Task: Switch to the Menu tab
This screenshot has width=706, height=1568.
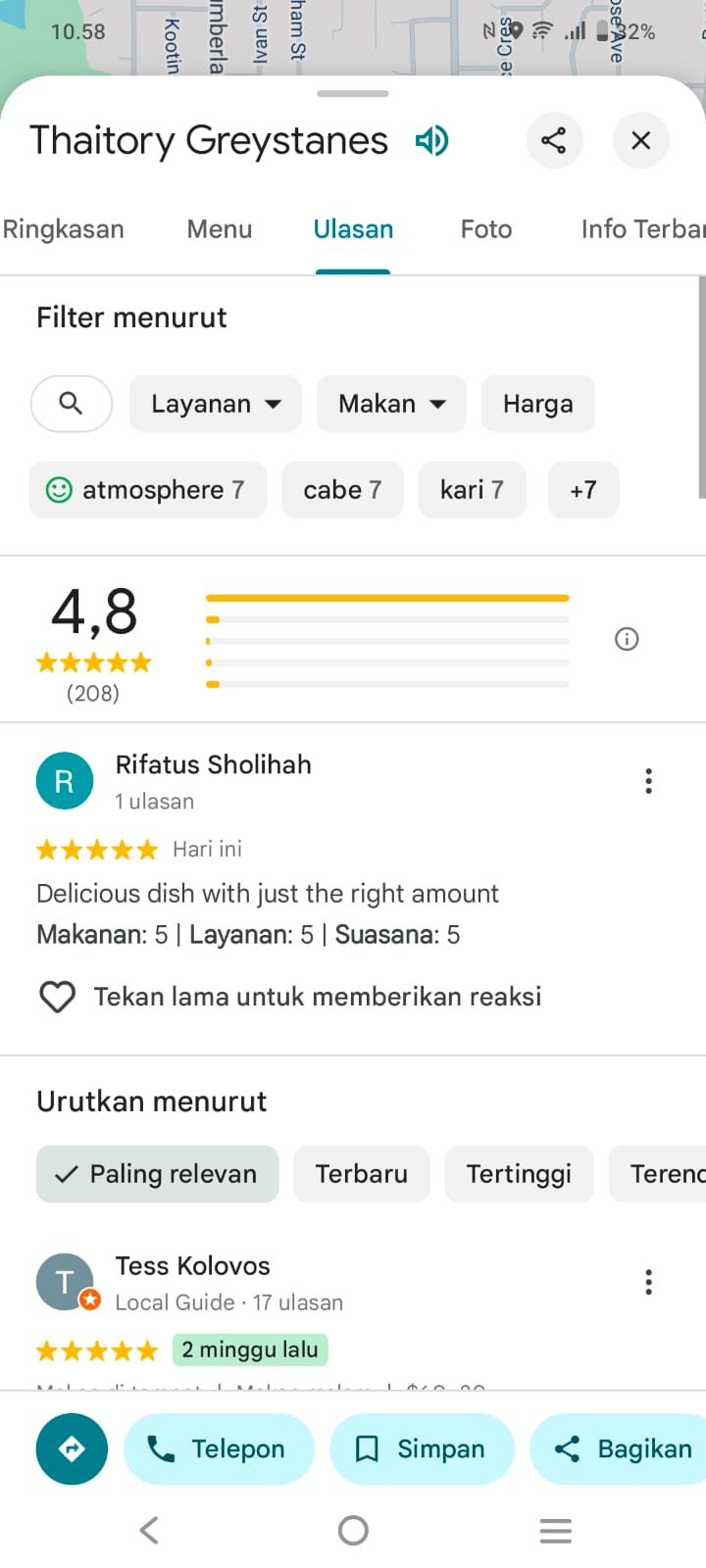Action: pyautogui.click(x=220, y=229)
